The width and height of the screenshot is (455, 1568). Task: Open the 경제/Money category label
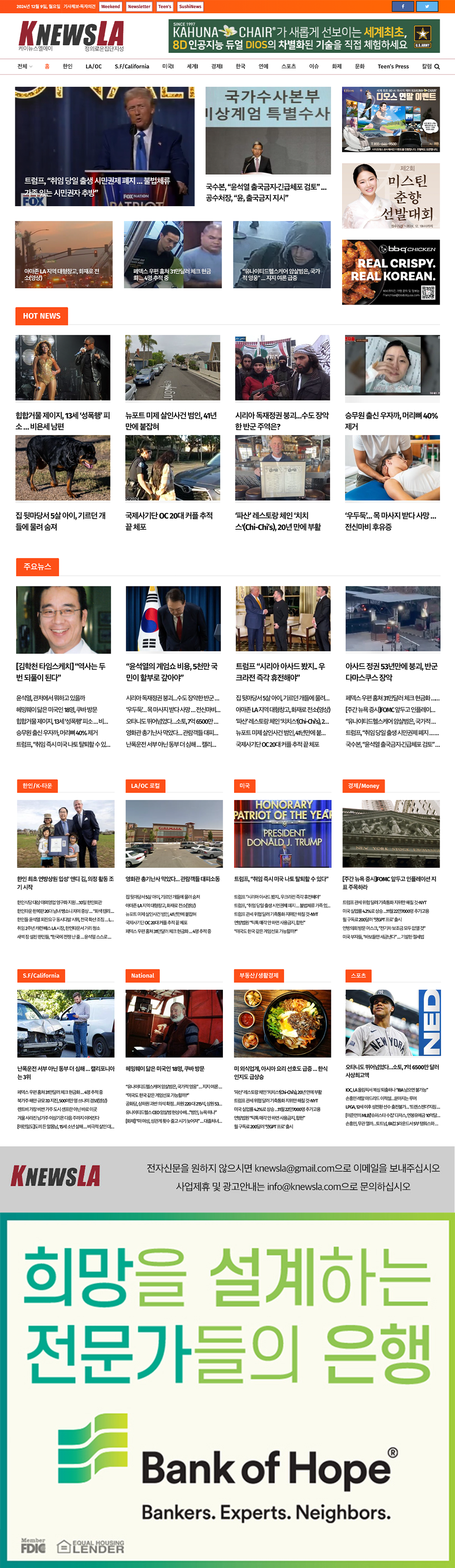point(363,786)
